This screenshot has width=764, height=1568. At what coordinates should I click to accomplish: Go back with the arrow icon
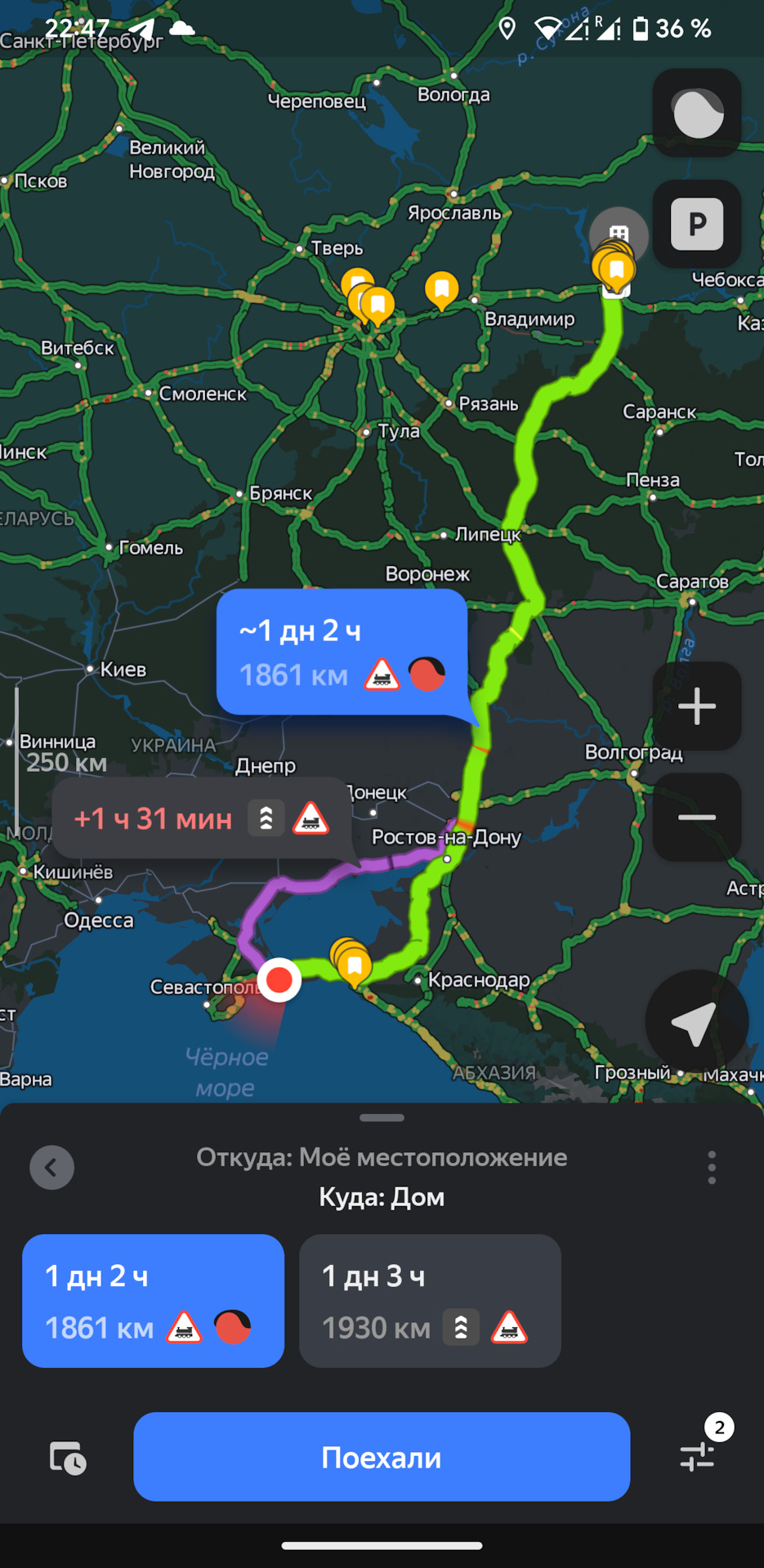coord(51,1167)
